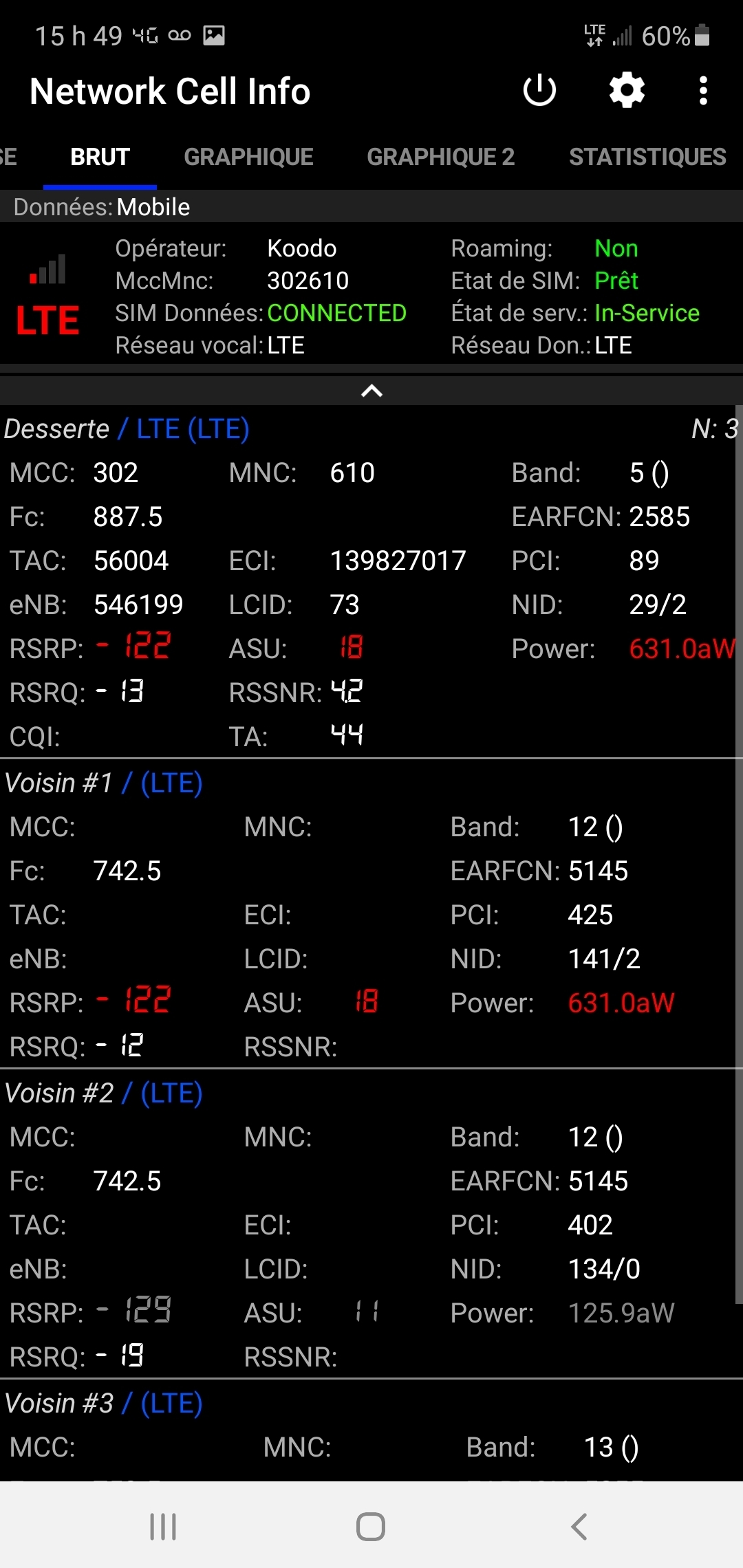Switch to the GRAPHIQUE tab
Screen dimensions: 743x1568
tap(248, 157)
